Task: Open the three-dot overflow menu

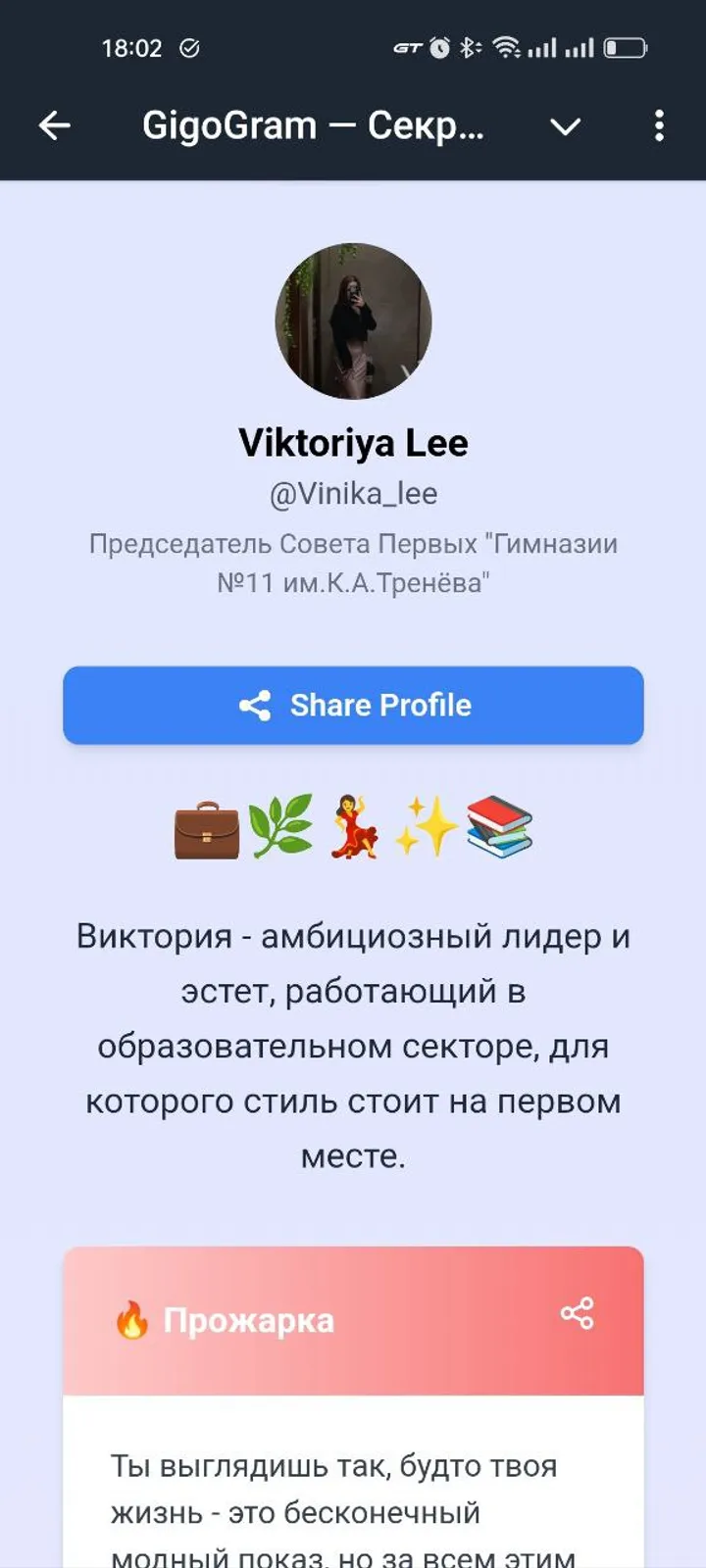Action: click(x=659, y=125)
